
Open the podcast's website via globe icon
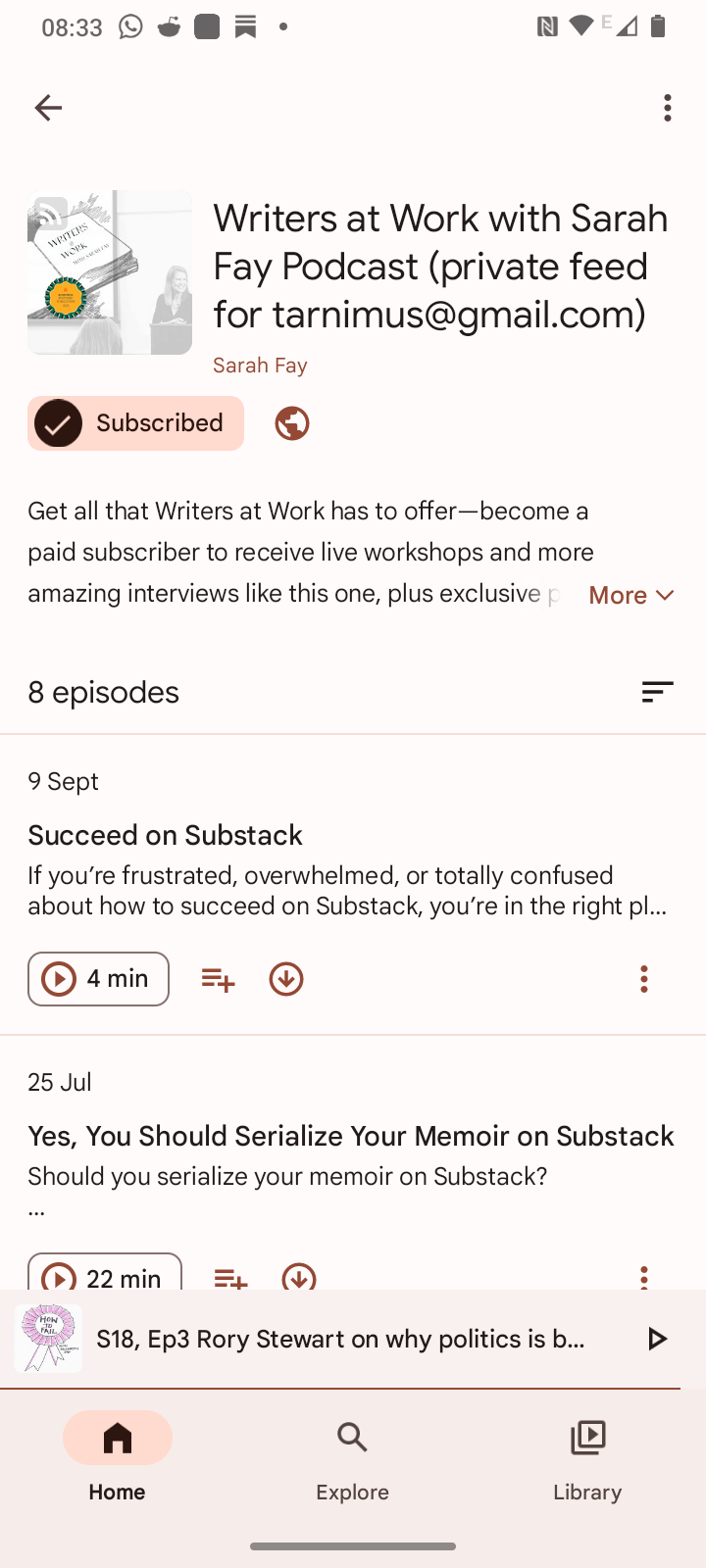point(291,422)
